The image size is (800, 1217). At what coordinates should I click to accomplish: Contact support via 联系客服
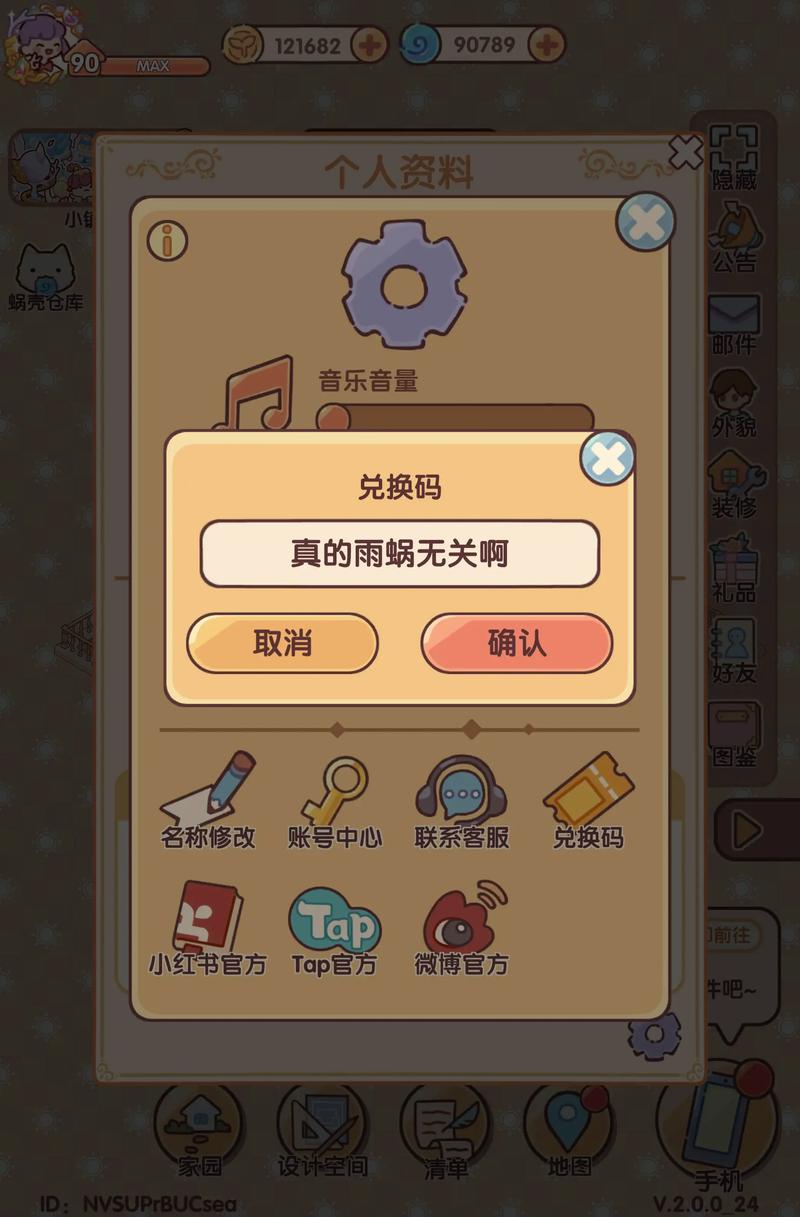[x=461, y=801]
